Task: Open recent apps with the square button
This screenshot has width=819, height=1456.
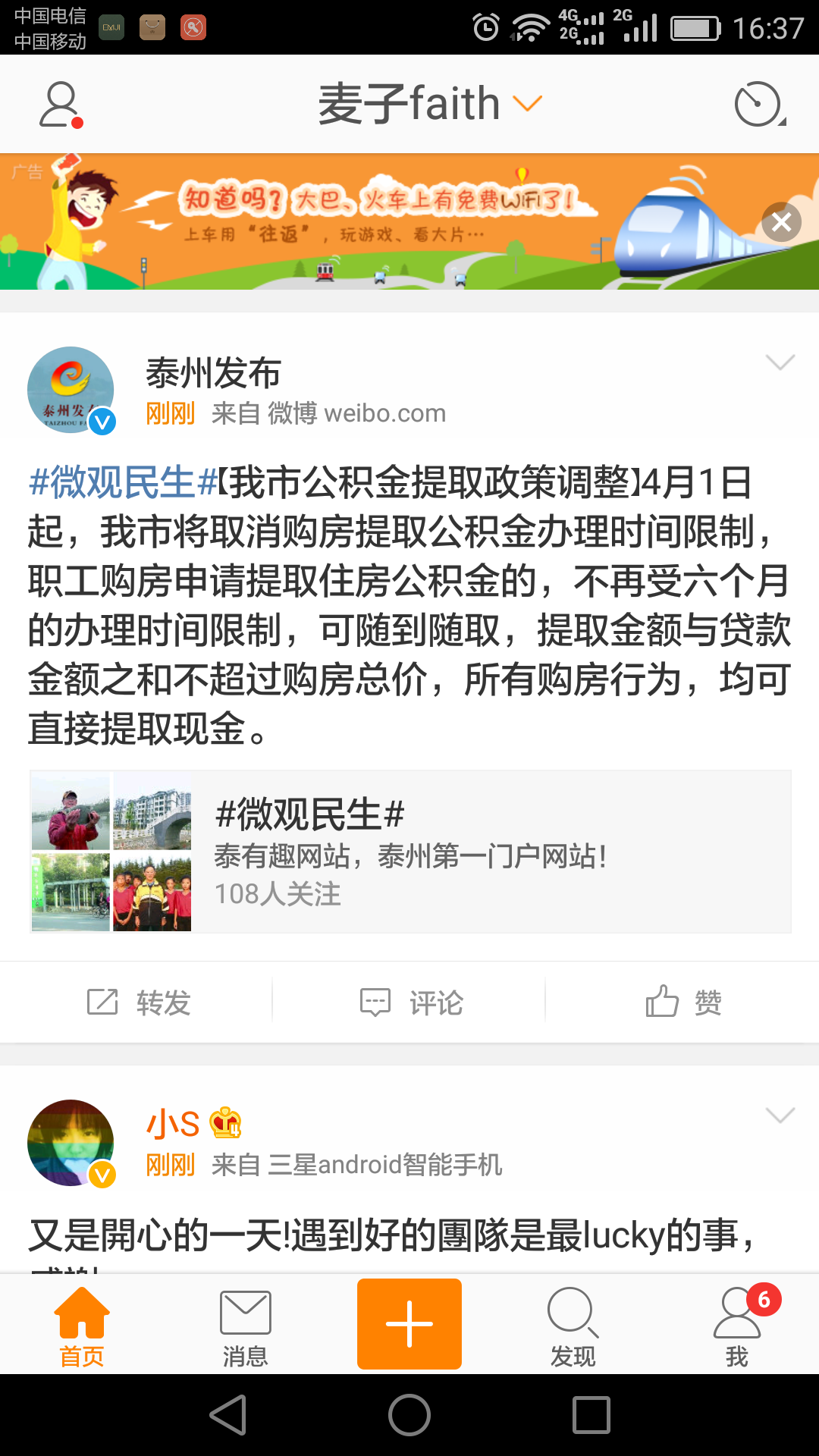Action: [x=591, y=1415]
